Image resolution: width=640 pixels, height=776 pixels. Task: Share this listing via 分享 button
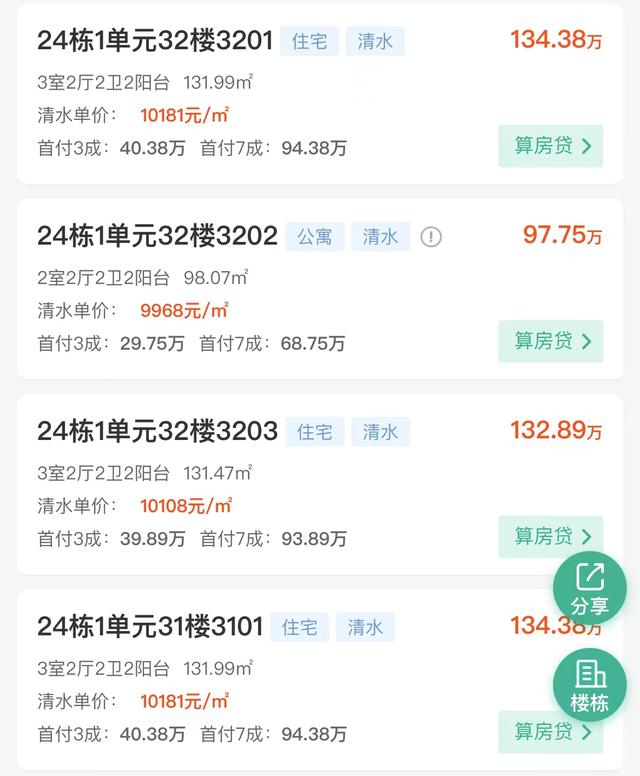590,588
